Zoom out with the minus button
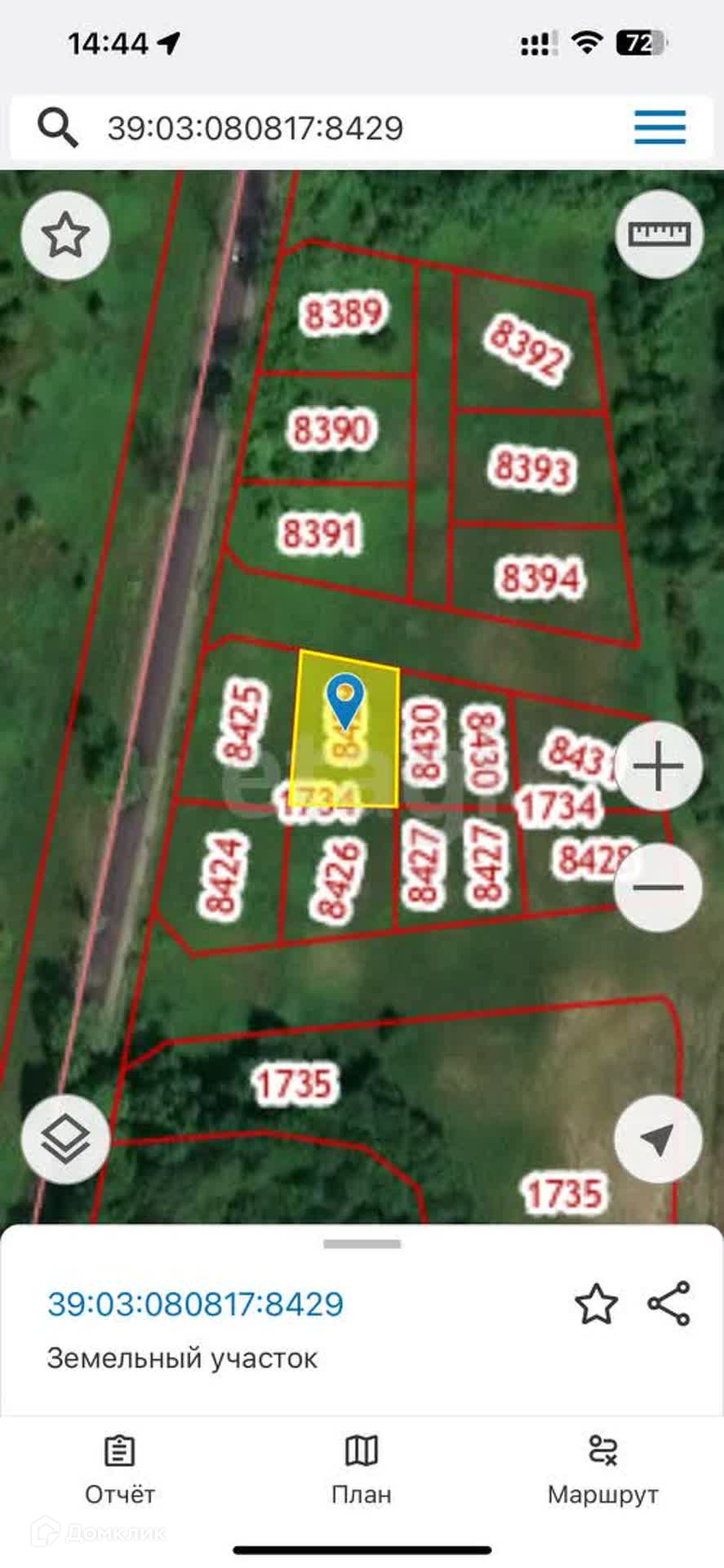724x1568 pixels. coord(658,887)
